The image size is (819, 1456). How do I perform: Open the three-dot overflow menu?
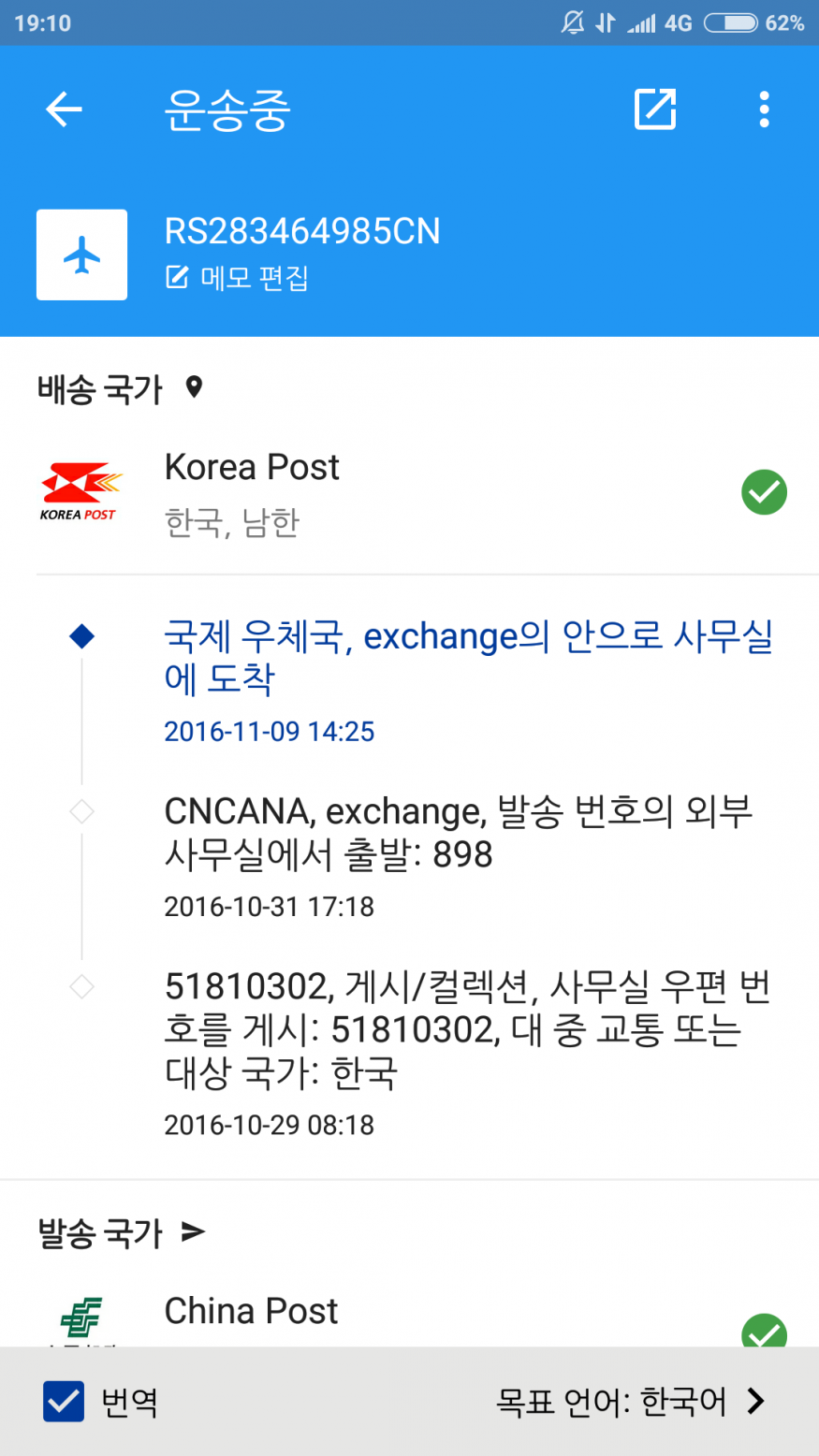point(764,109)
